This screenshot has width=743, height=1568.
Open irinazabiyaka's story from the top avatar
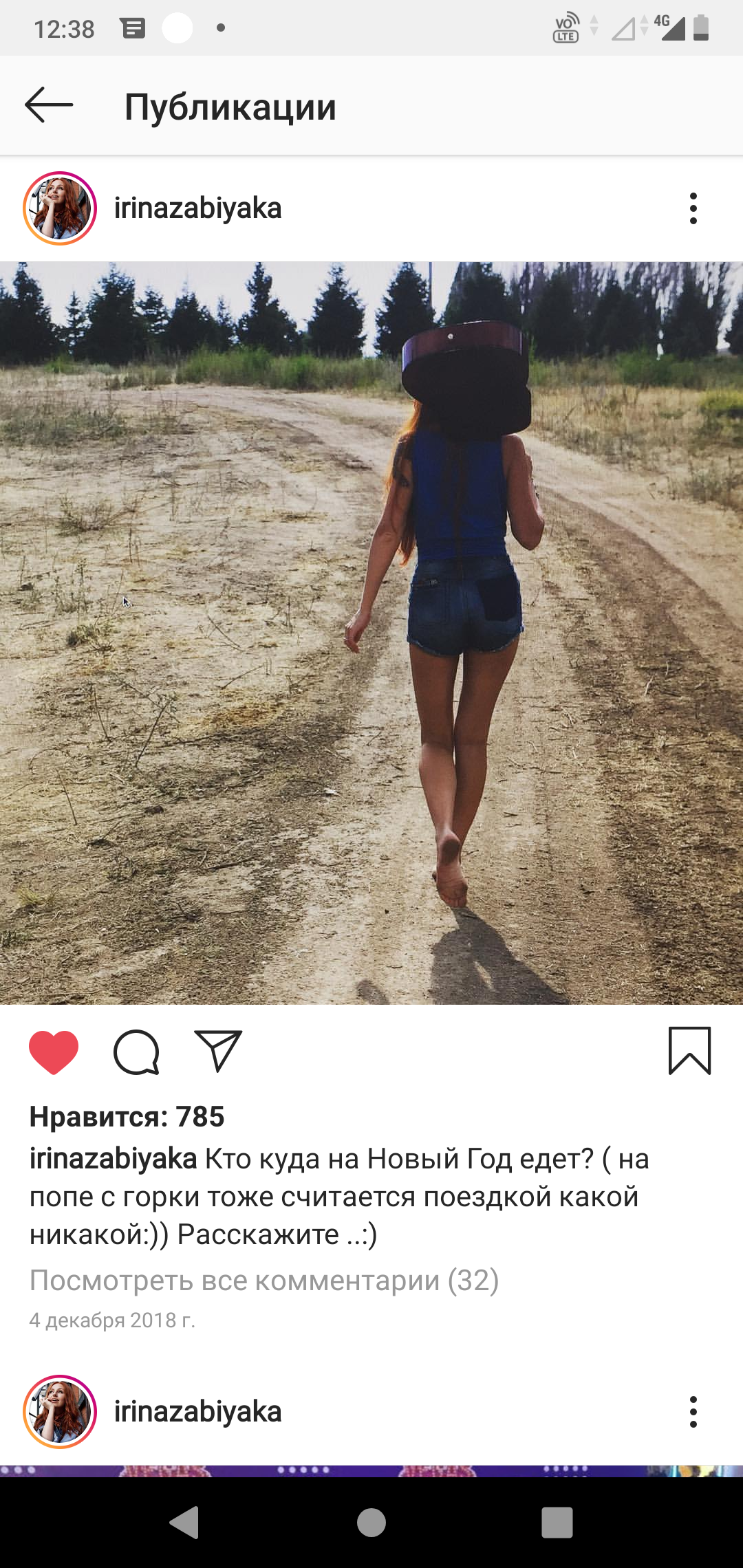coord(60,208)
